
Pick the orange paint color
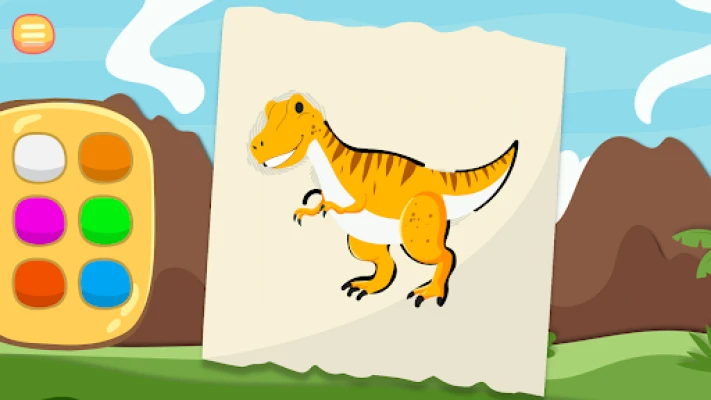point(106,157)
